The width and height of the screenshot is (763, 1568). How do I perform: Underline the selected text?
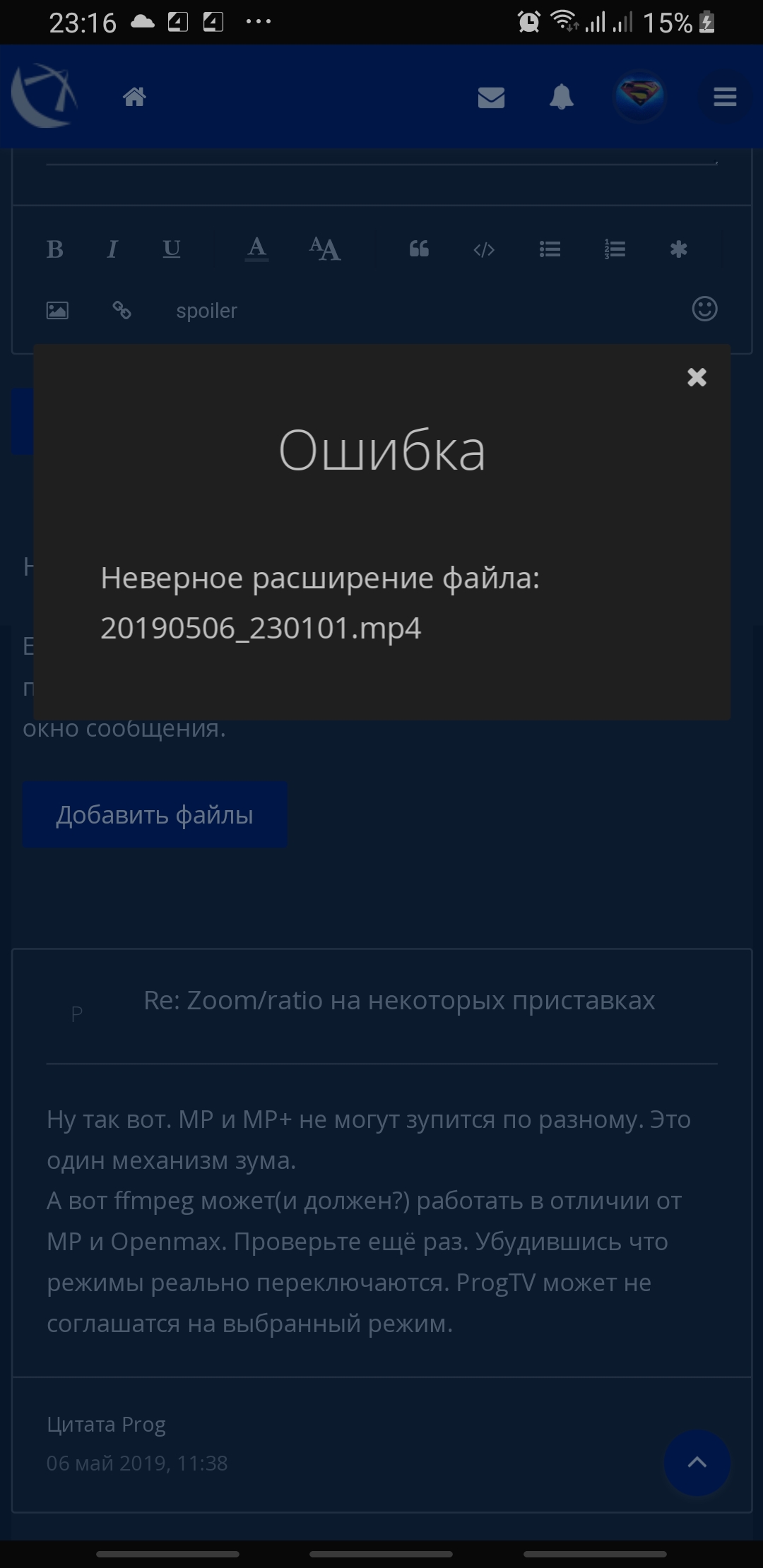(172, 249)
